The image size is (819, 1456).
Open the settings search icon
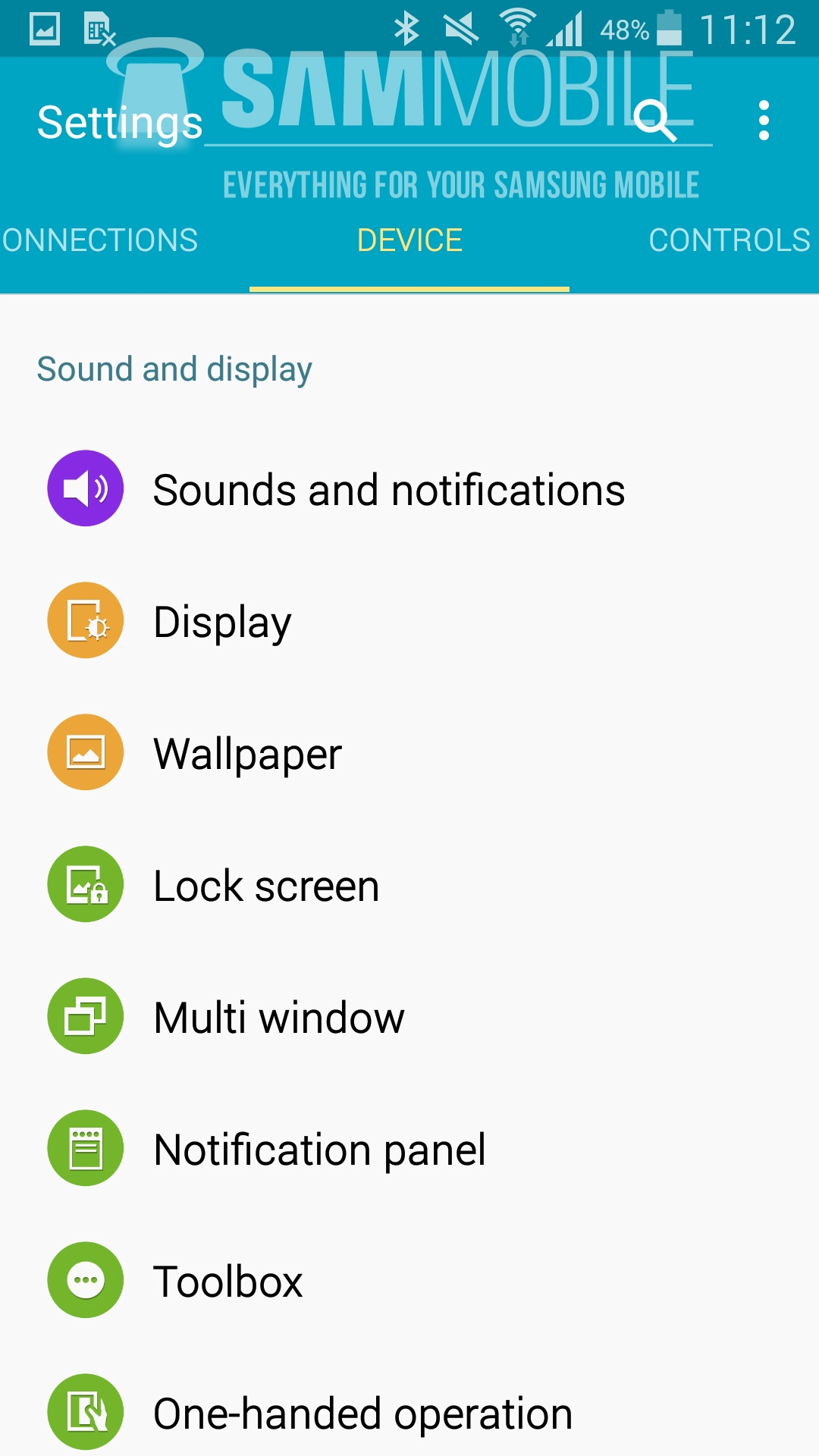pyautogui.click(x=655, y=121)
